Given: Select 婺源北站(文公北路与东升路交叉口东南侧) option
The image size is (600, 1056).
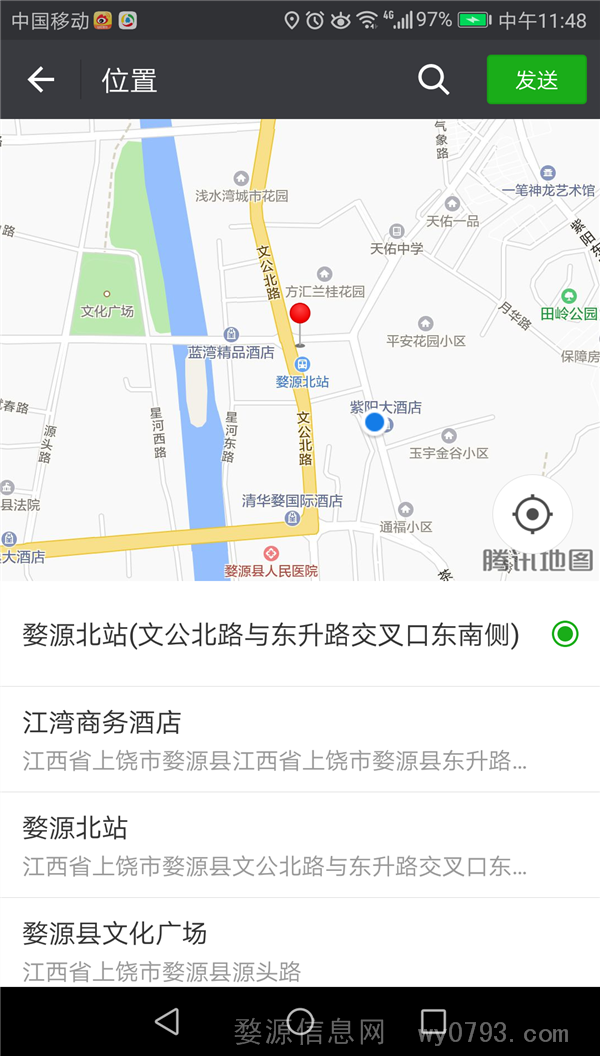Looking at the screenshot, I should click(x=300, y=634).
